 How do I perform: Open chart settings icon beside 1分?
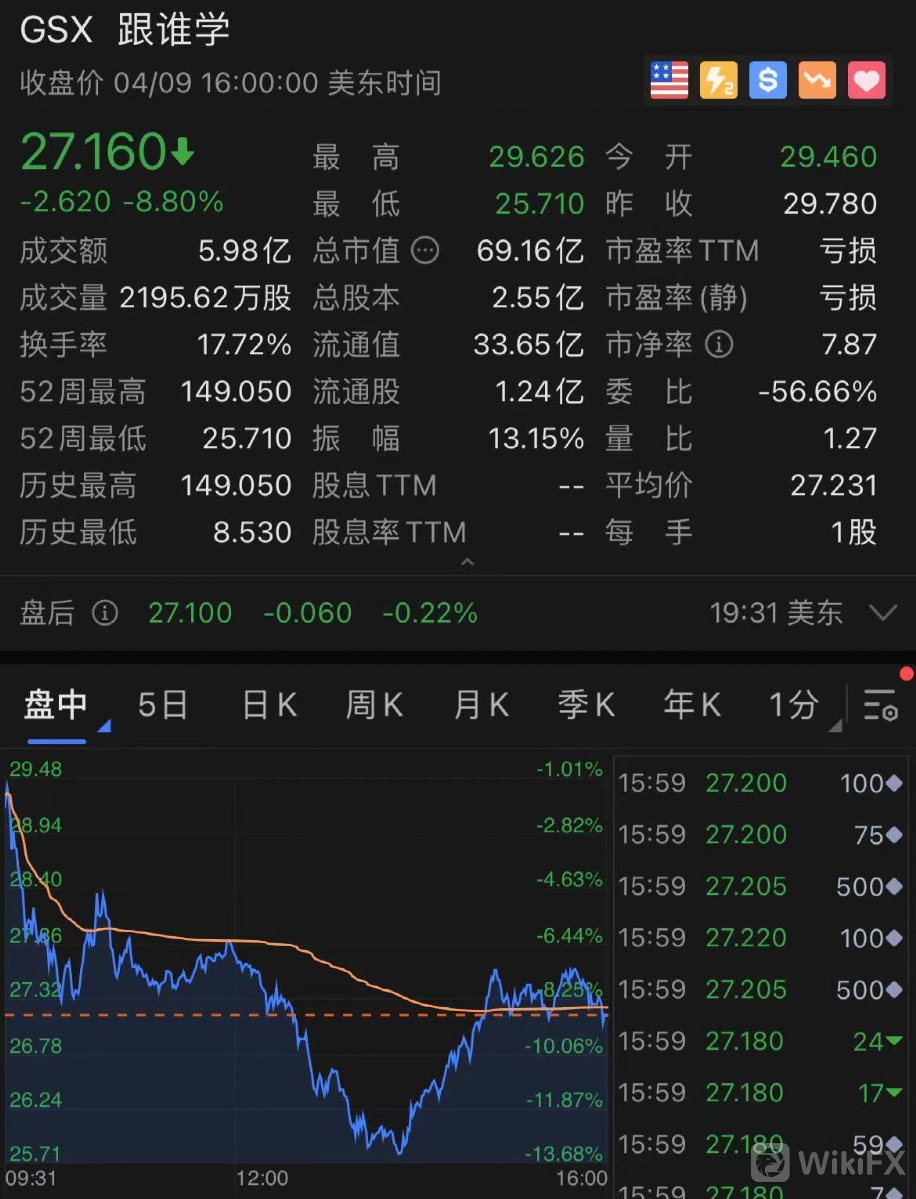(x=880, y=706)
